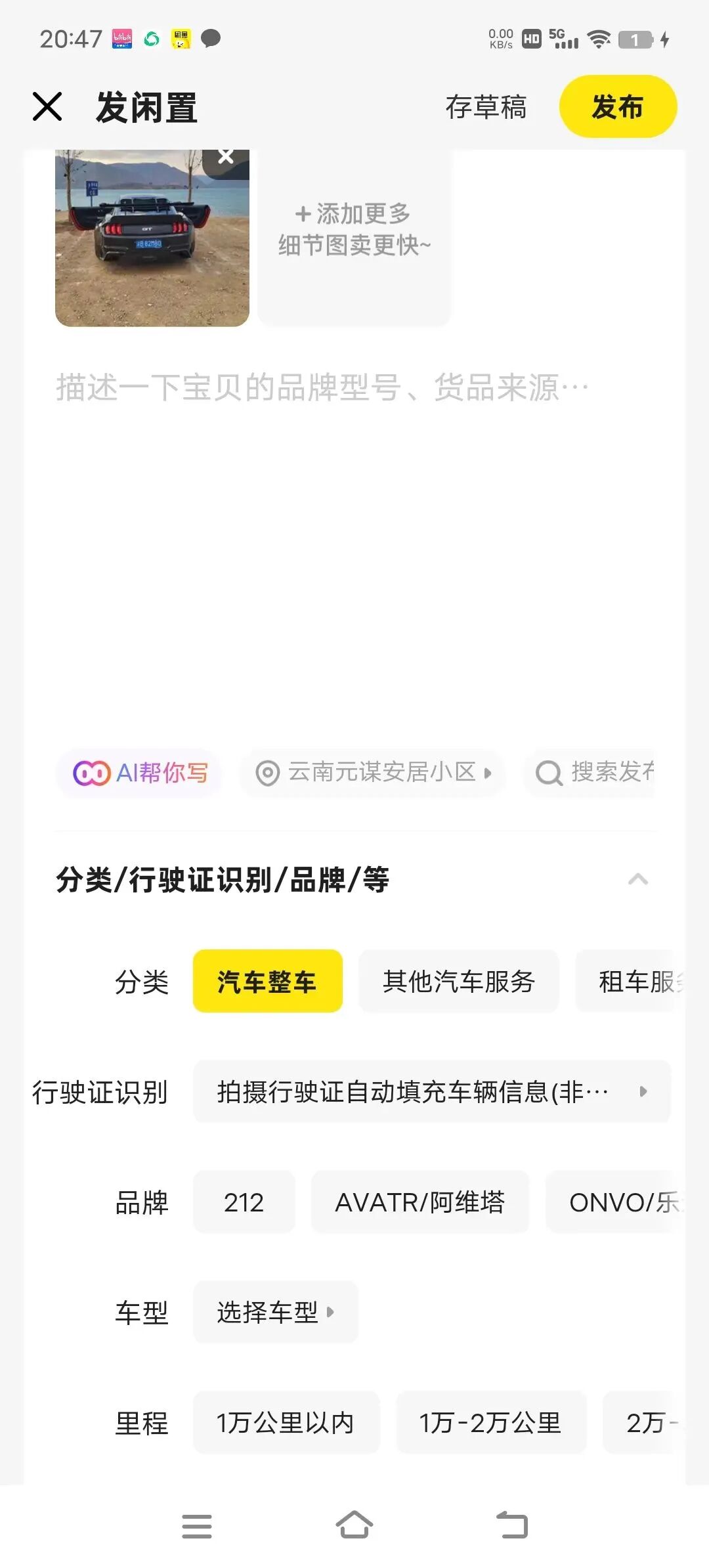This screenshot has height=1568, width=709.
Task: Publish the listing with 发布
Action: [617, 107]
